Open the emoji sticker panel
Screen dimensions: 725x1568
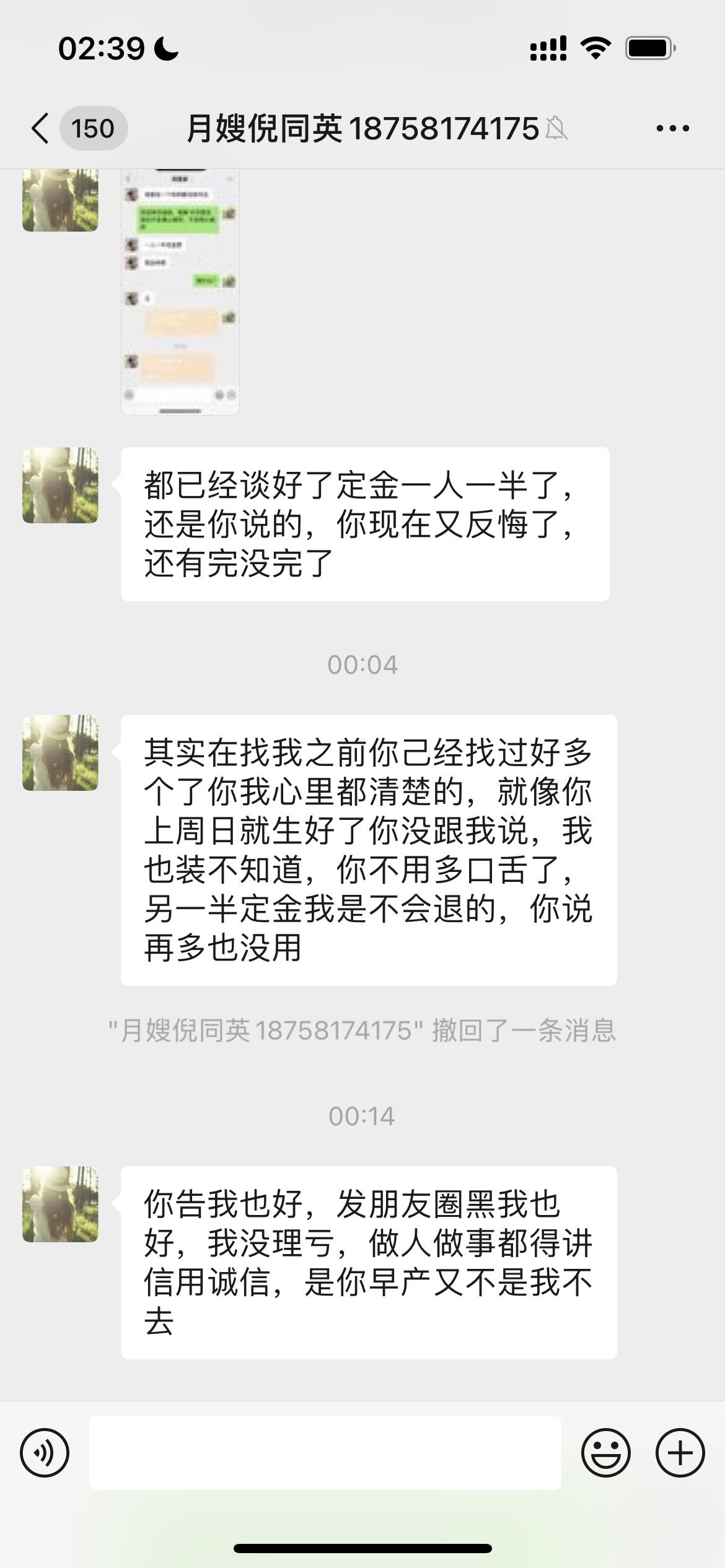point(605,1453)
